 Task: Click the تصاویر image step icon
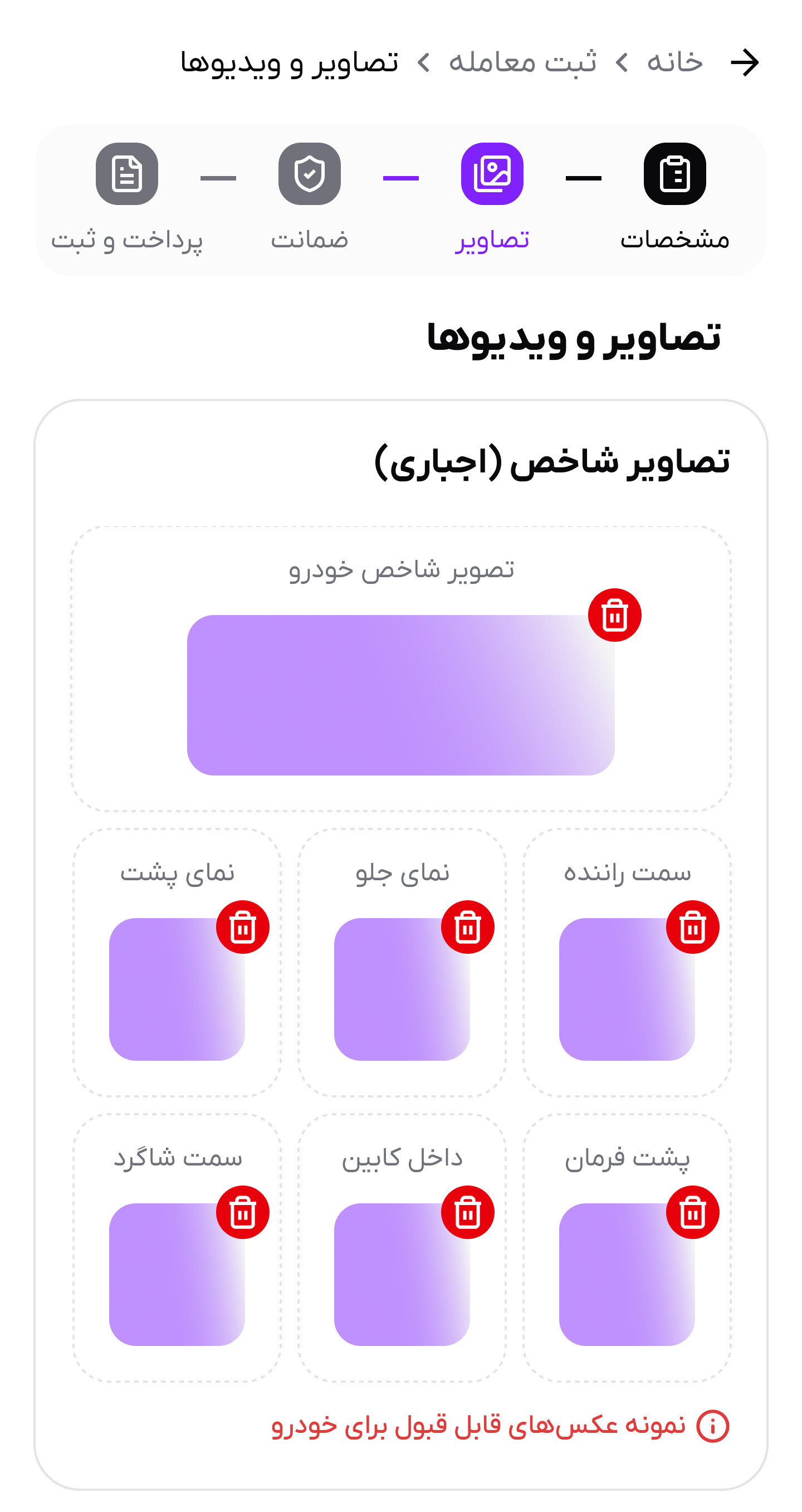(493, 174)
